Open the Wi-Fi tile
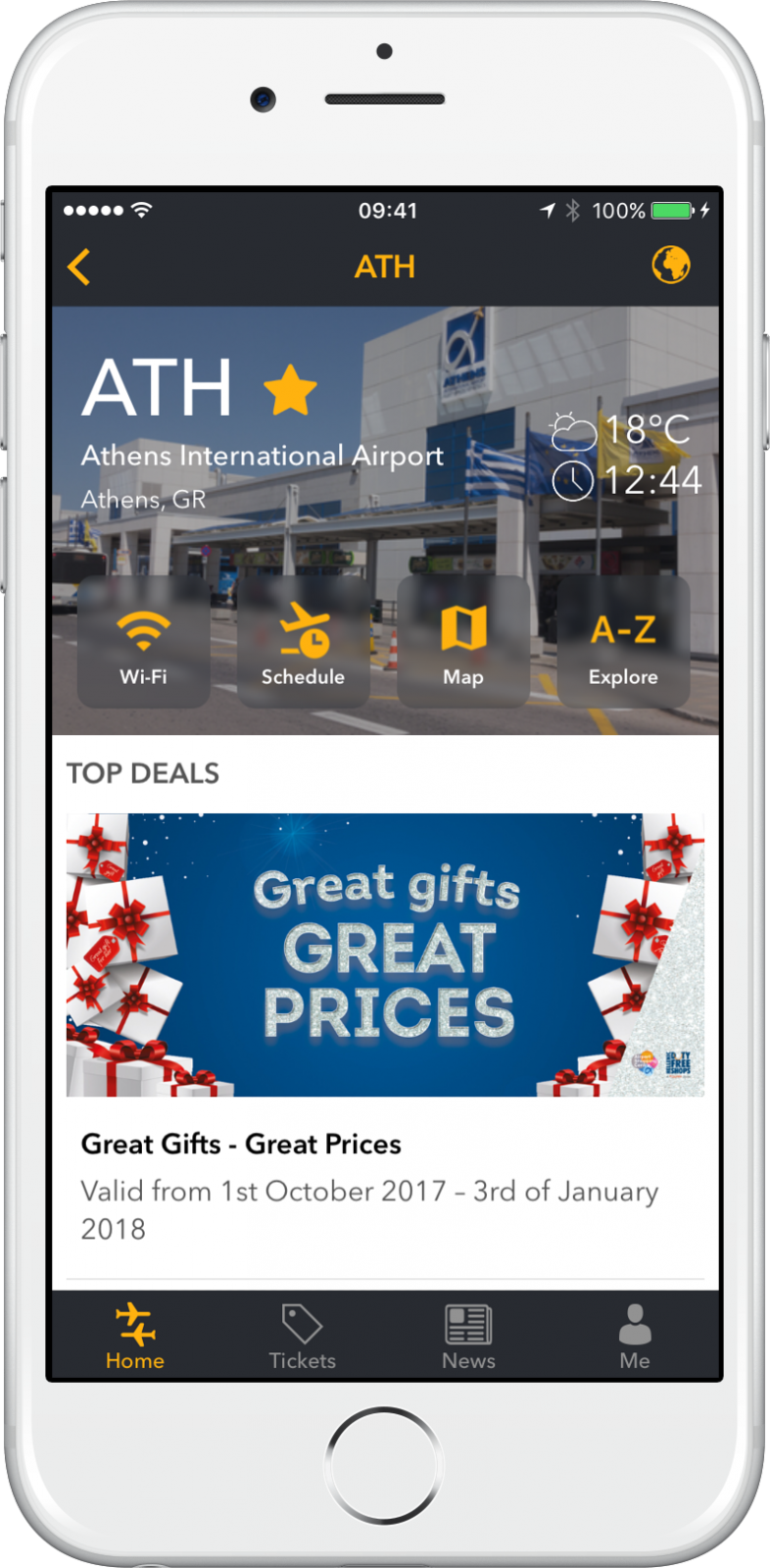 coord(144,642)
